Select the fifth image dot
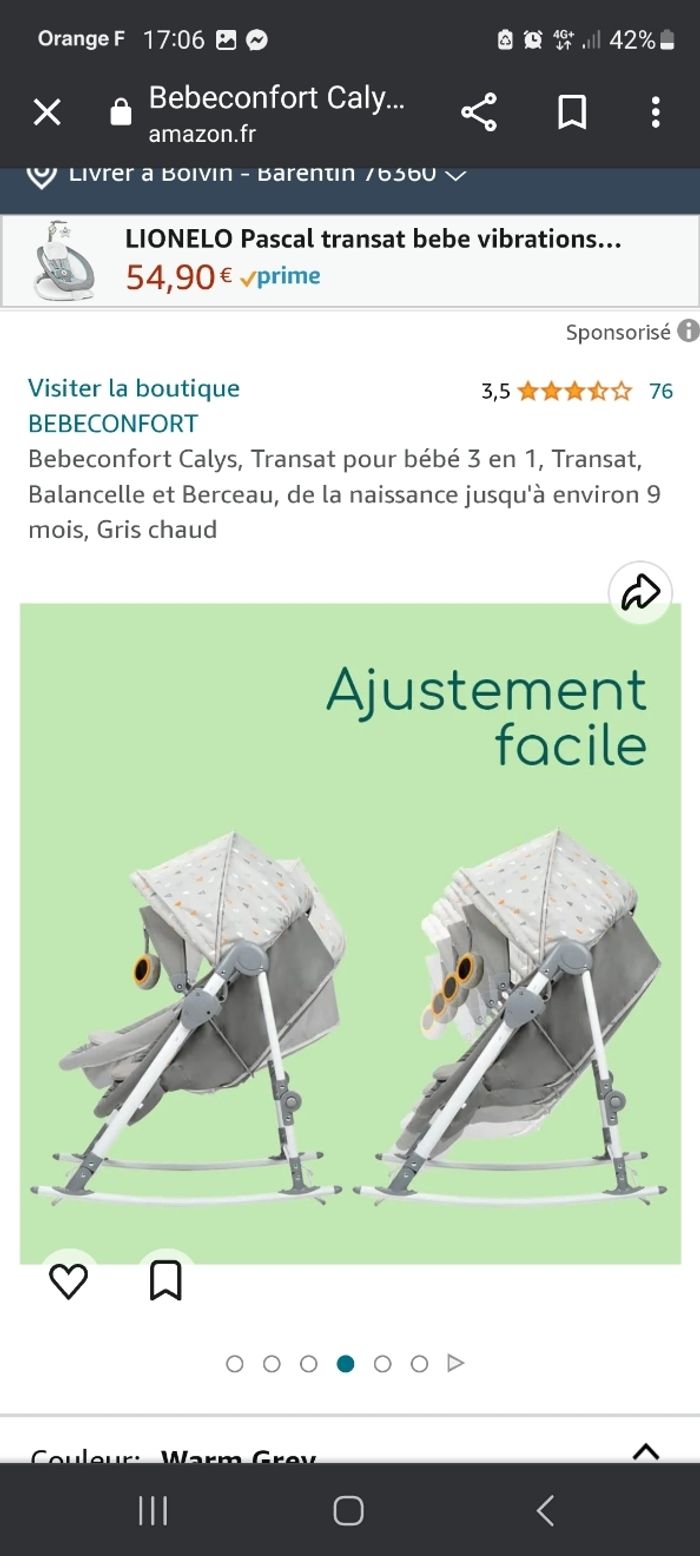The image size is (700, 1556). [x=382, y=1363]
